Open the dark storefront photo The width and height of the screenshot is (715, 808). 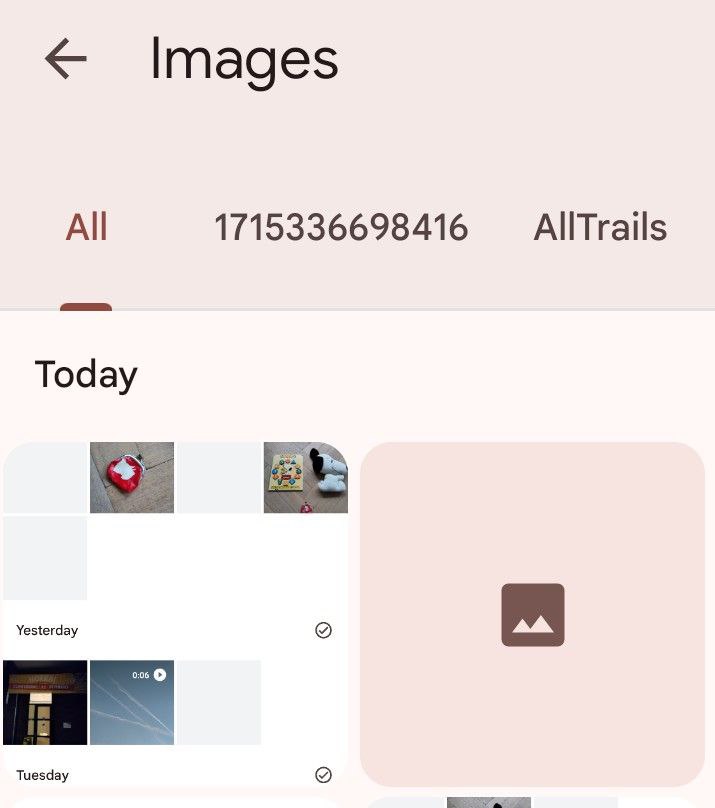coord(45,702)
